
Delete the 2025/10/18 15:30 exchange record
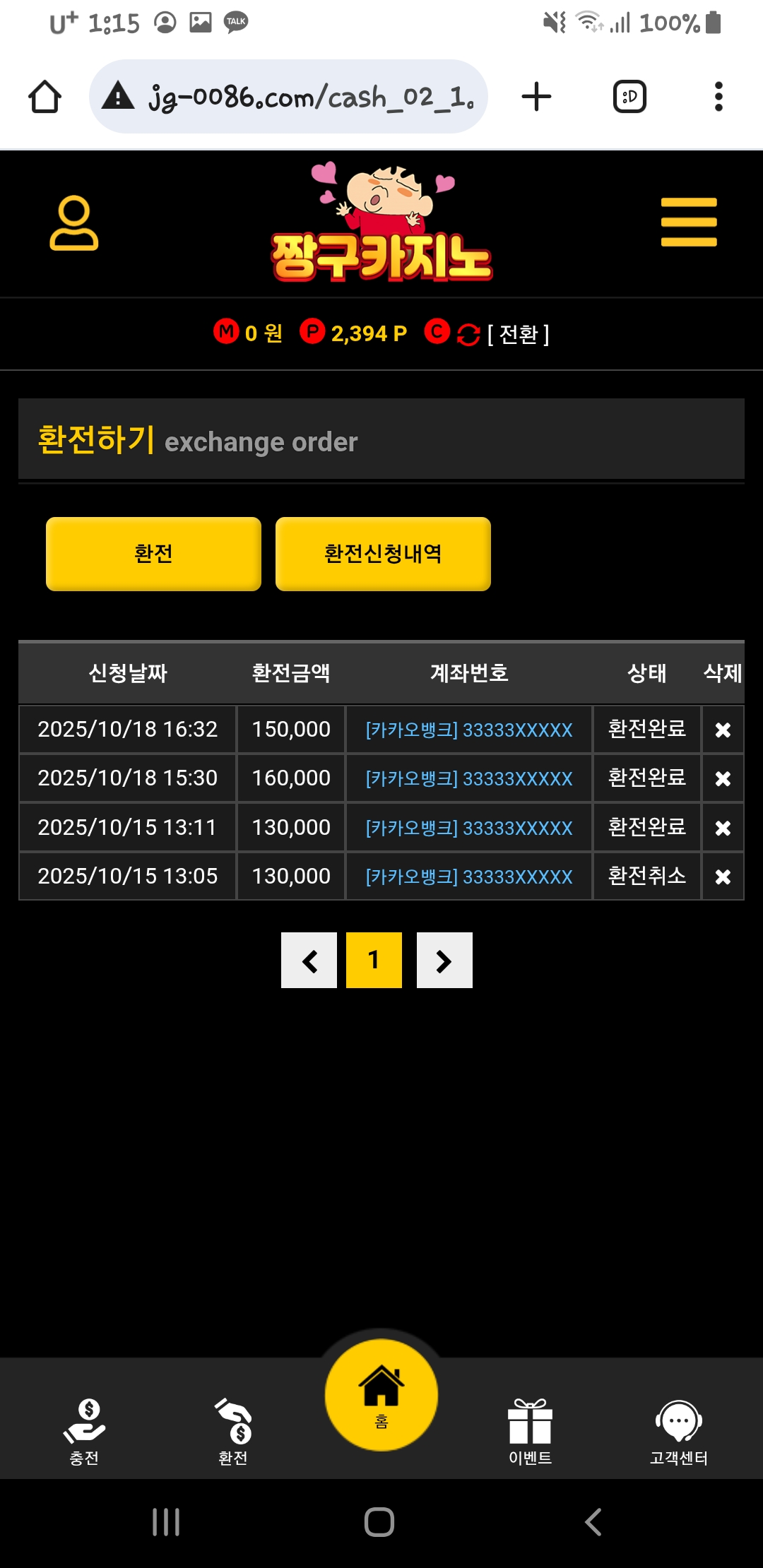click(722, 778)
